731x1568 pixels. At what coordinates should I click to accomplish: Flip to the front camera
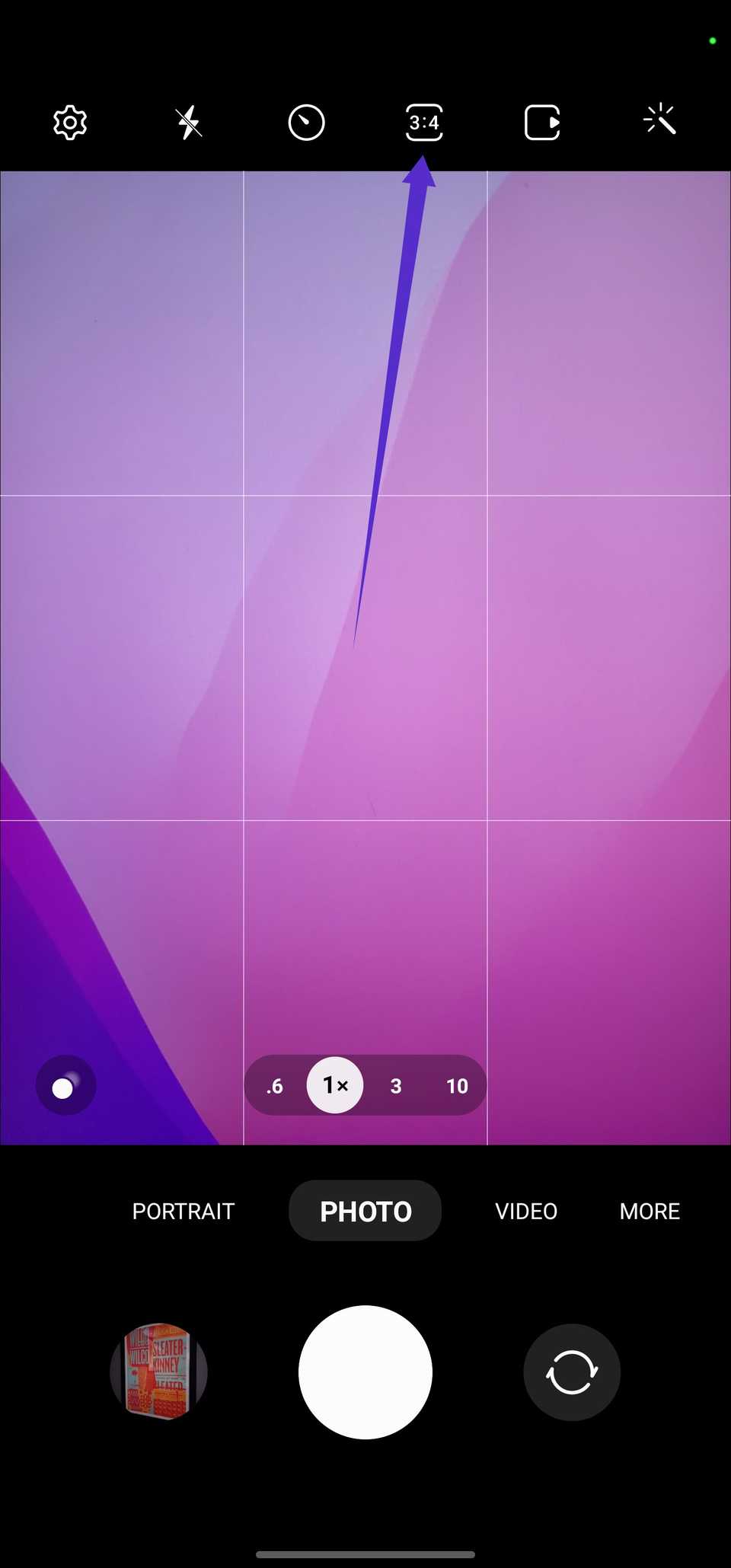tap(572, 1372)
